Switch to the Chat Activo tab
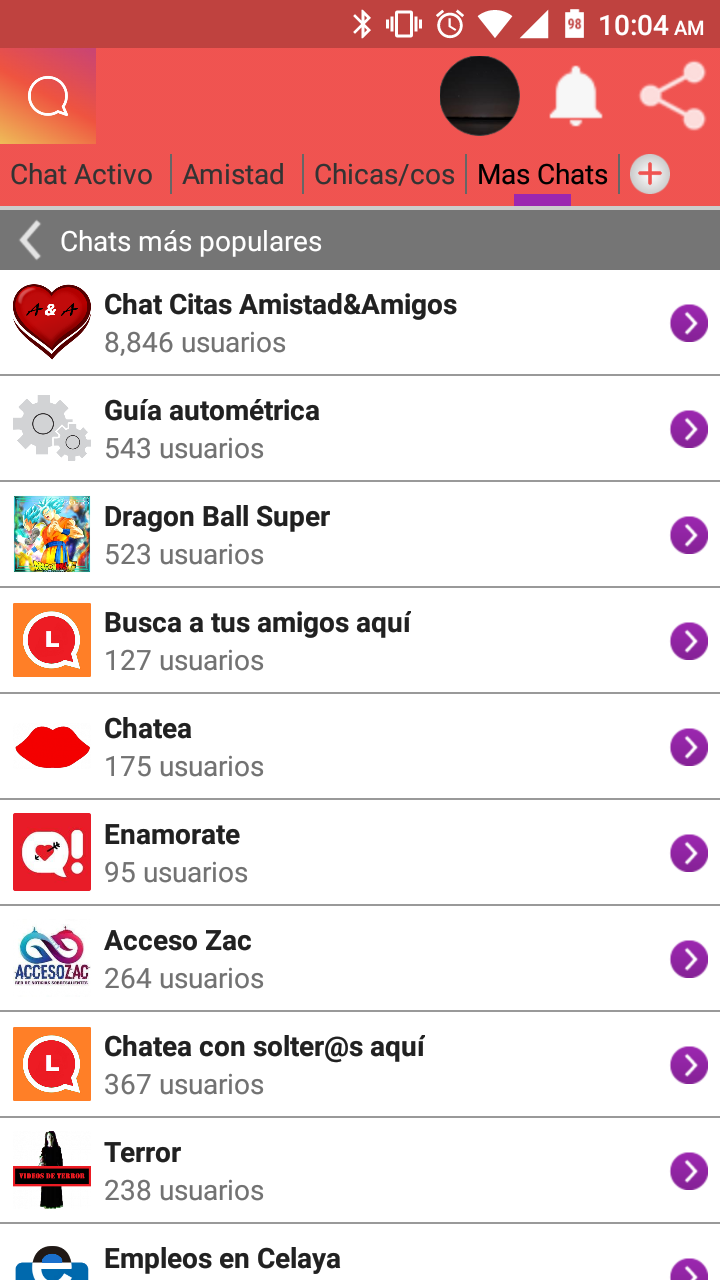 click(x=82, y=175)
